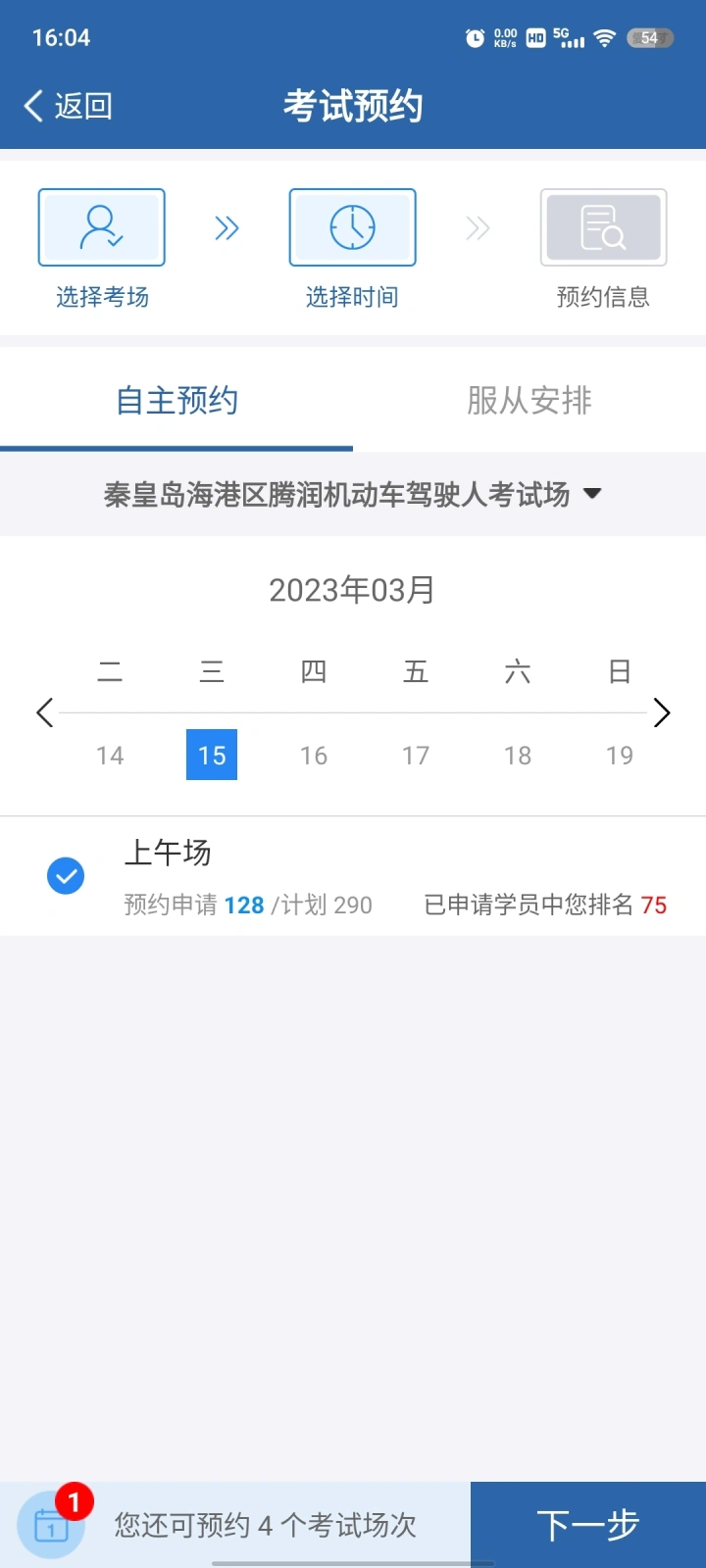Choose date 19 on the calendar
Image resolution: width=706 pixels, height=1568 pixels.
tap(620, 756)
